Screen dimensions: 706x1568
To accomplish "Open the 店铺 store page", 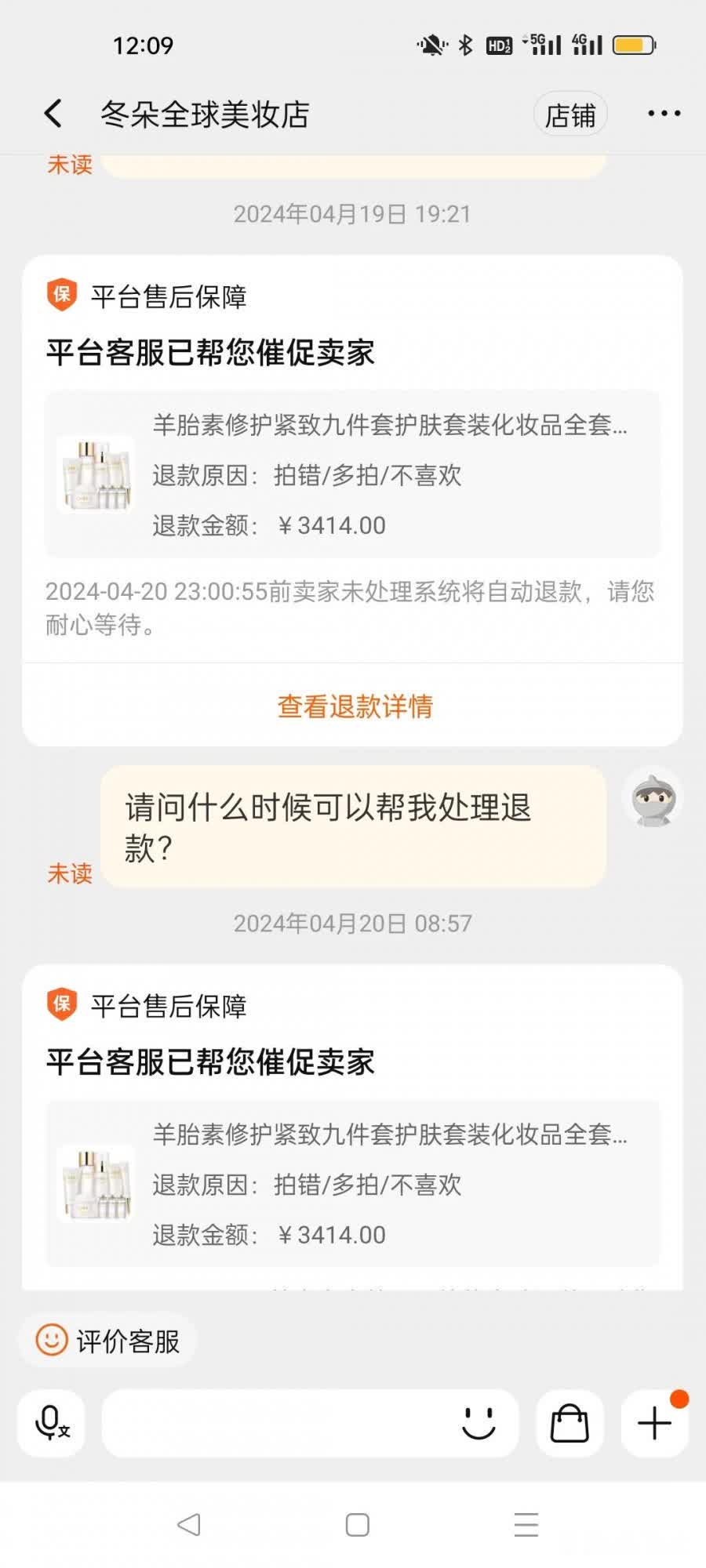I will click(x=570, y=114).
